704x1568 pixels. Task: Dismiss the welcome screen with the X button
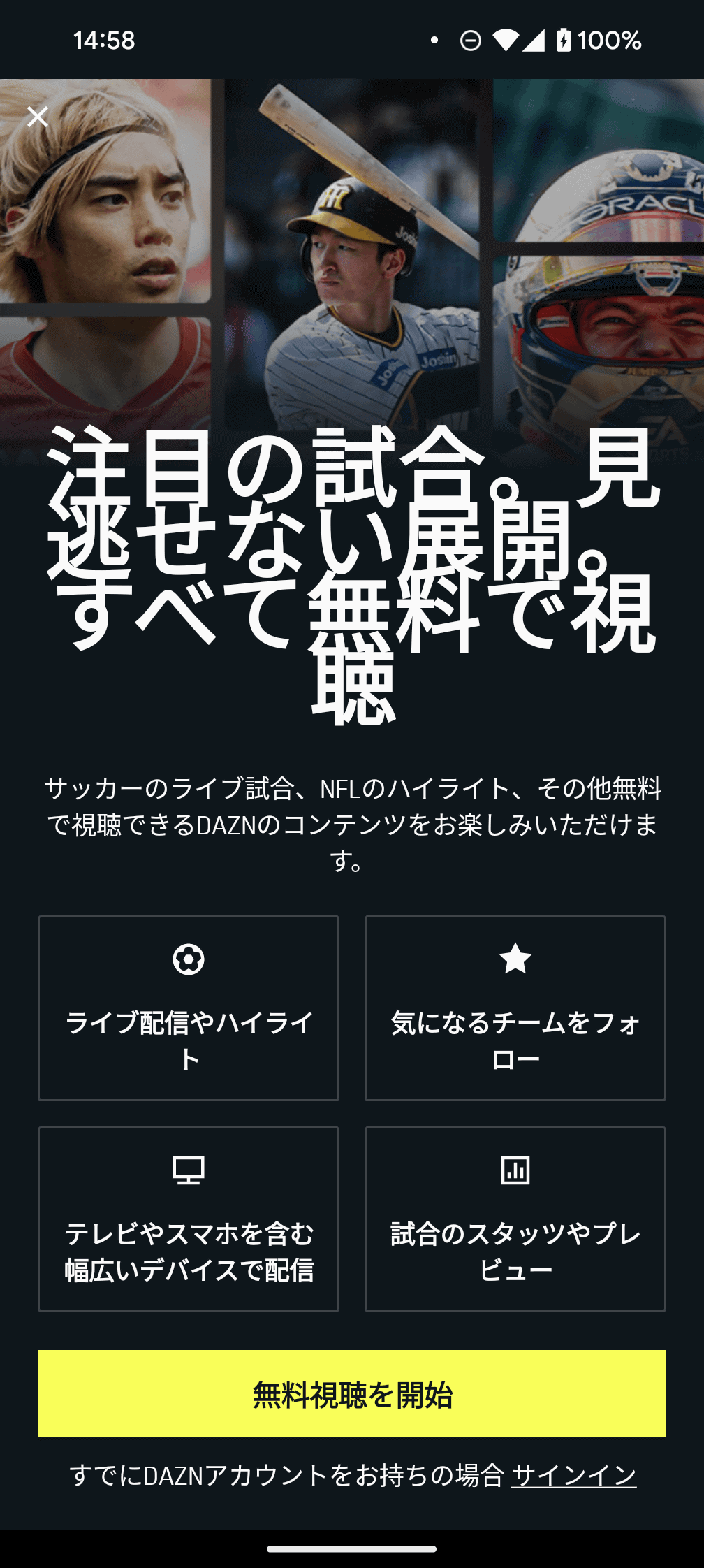click(x=39, y=117)
